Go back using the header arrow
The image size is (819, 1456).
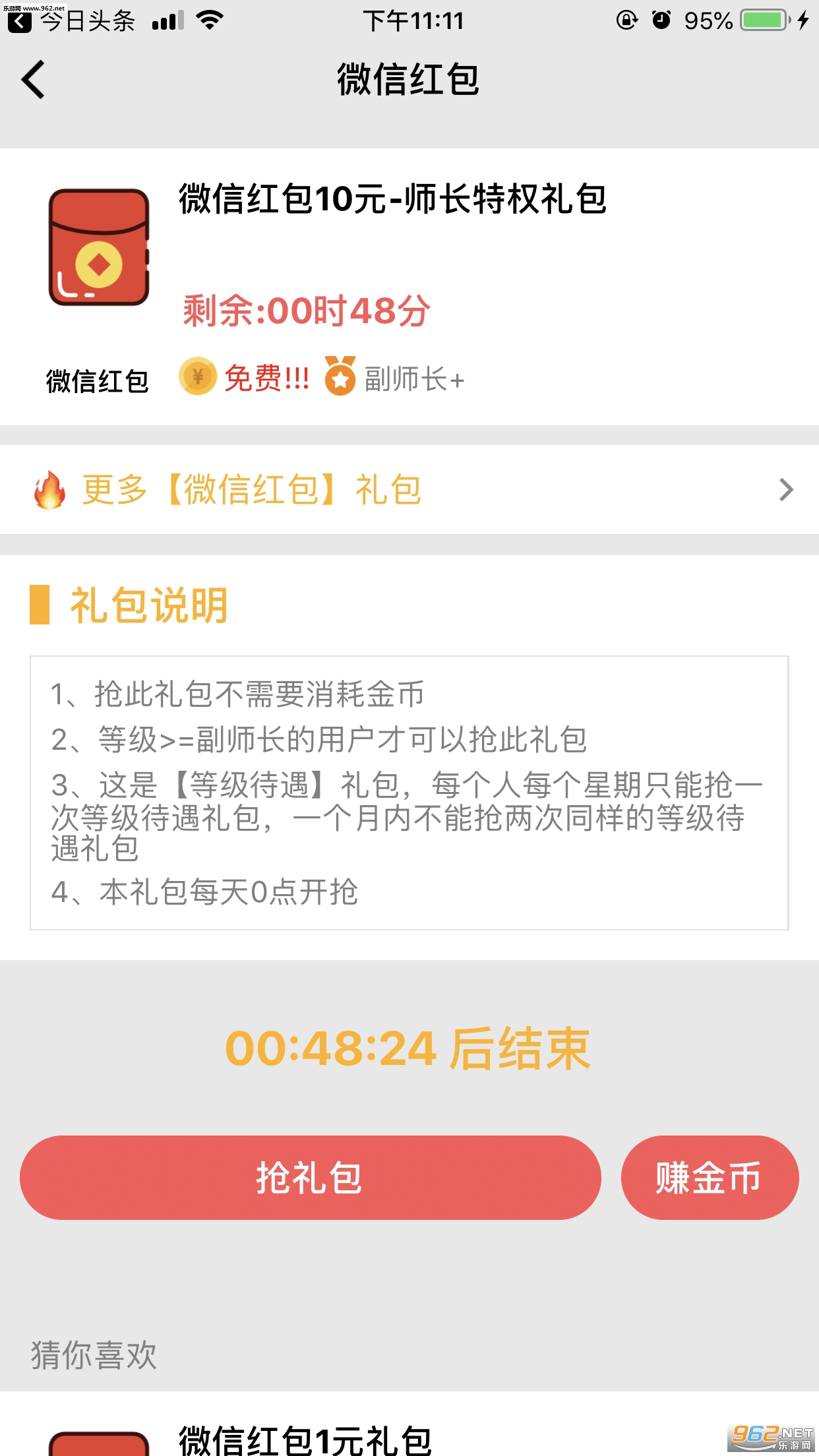click(x=33, y=80)
